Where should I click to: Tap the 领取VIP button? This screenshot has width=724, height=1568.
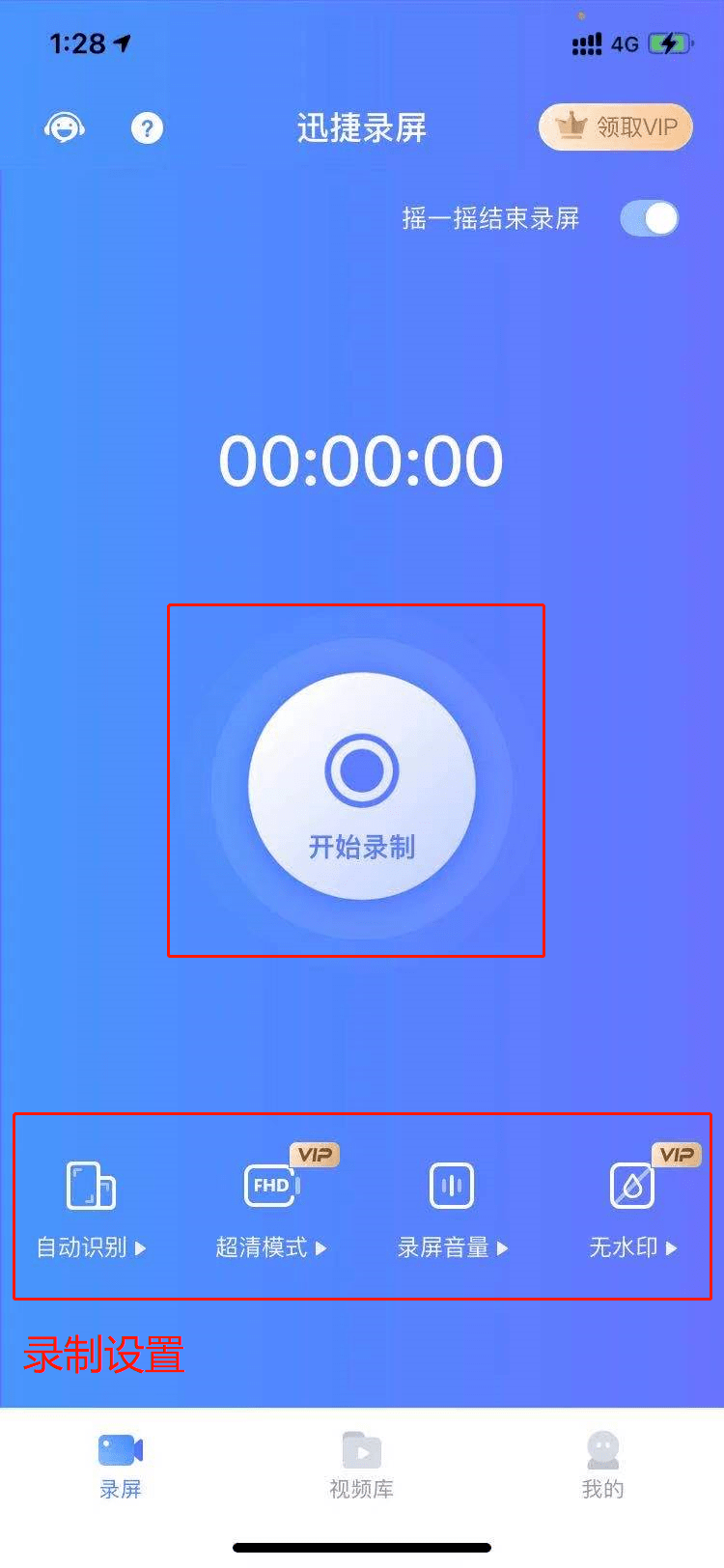pos(616,127)
